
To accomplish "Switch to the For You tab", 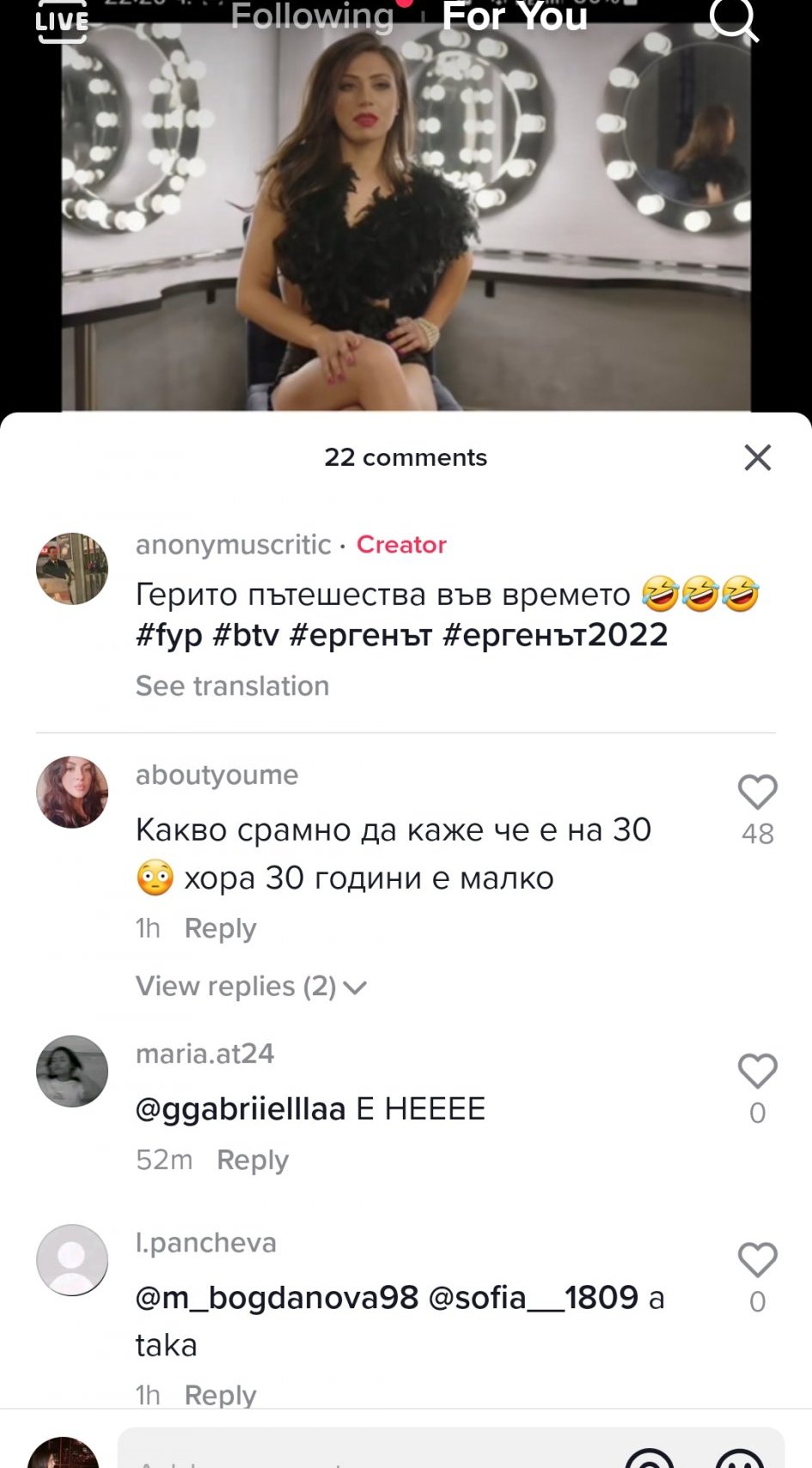I will point(514,16).
